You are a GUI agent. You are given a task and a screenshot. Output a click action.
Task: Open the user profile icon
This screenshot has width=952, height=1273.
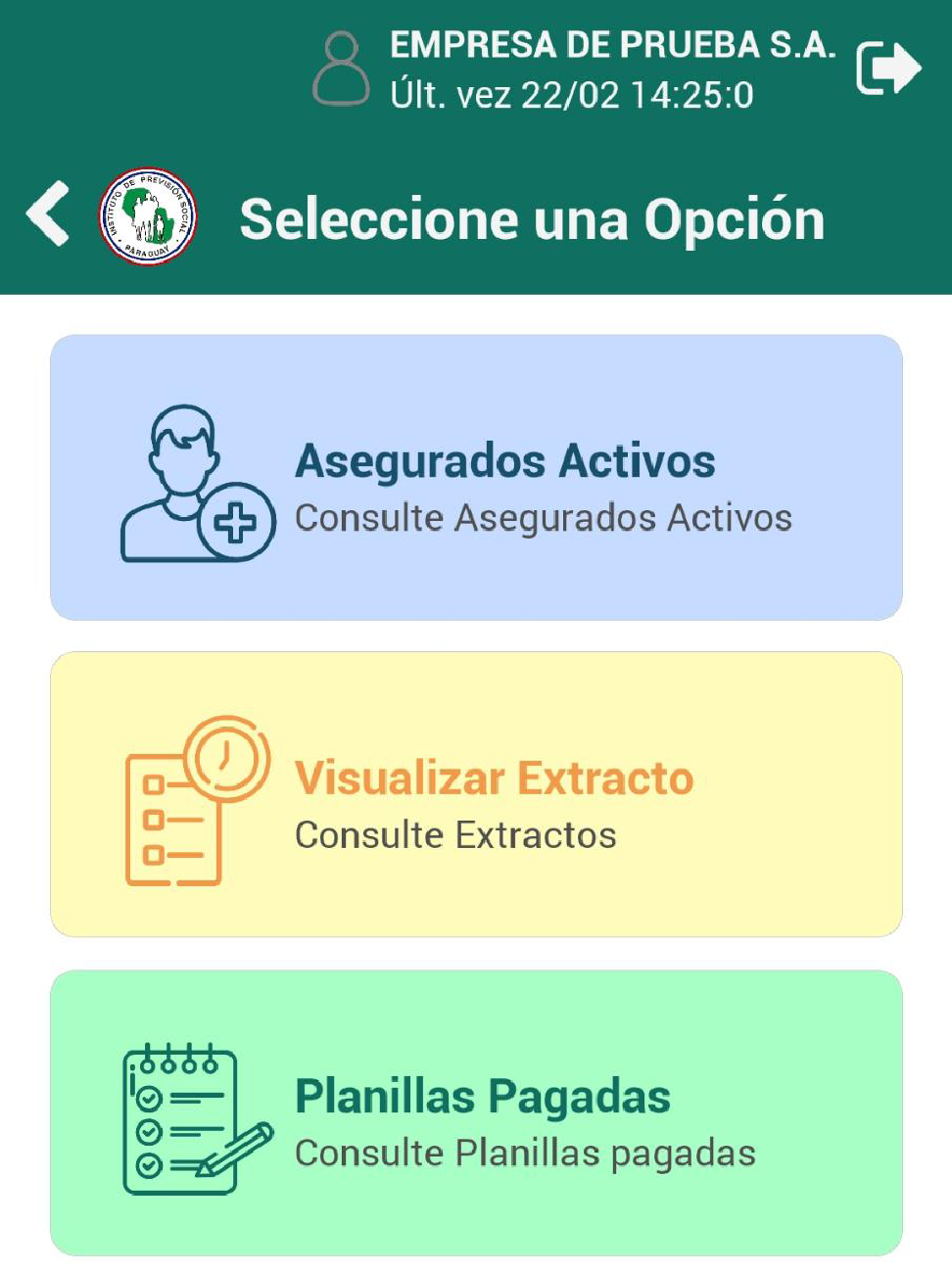click(x=341, y=69)
